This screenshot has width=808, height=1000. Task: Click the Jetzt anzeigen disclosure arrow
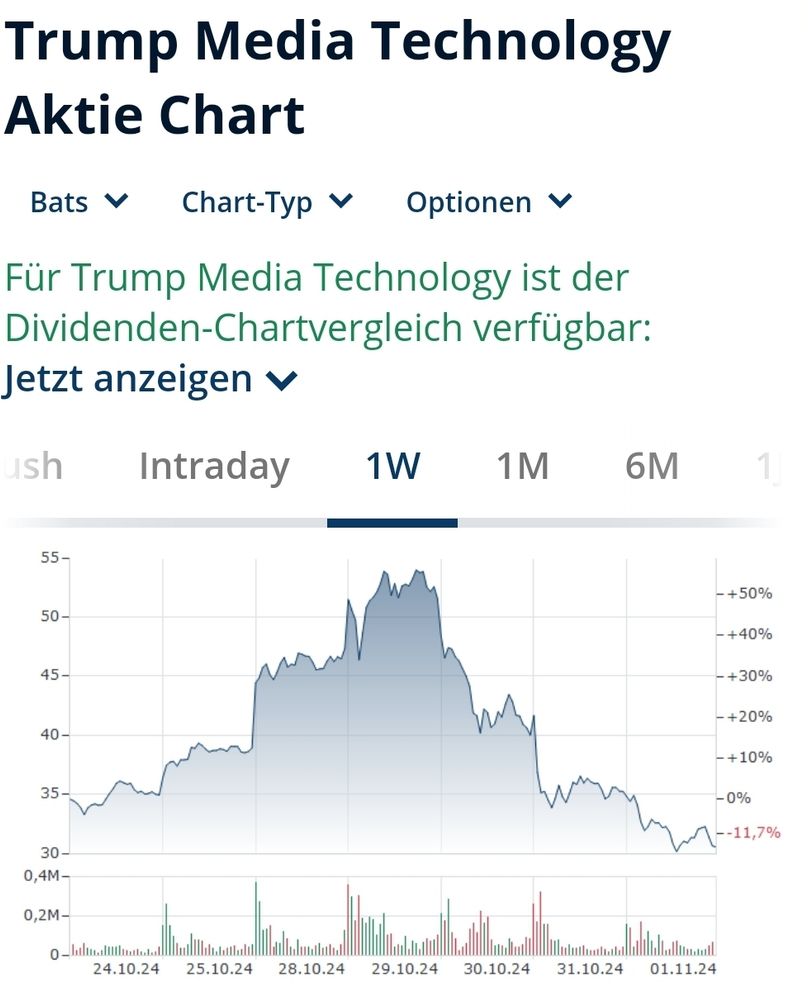tap(281, 380)
